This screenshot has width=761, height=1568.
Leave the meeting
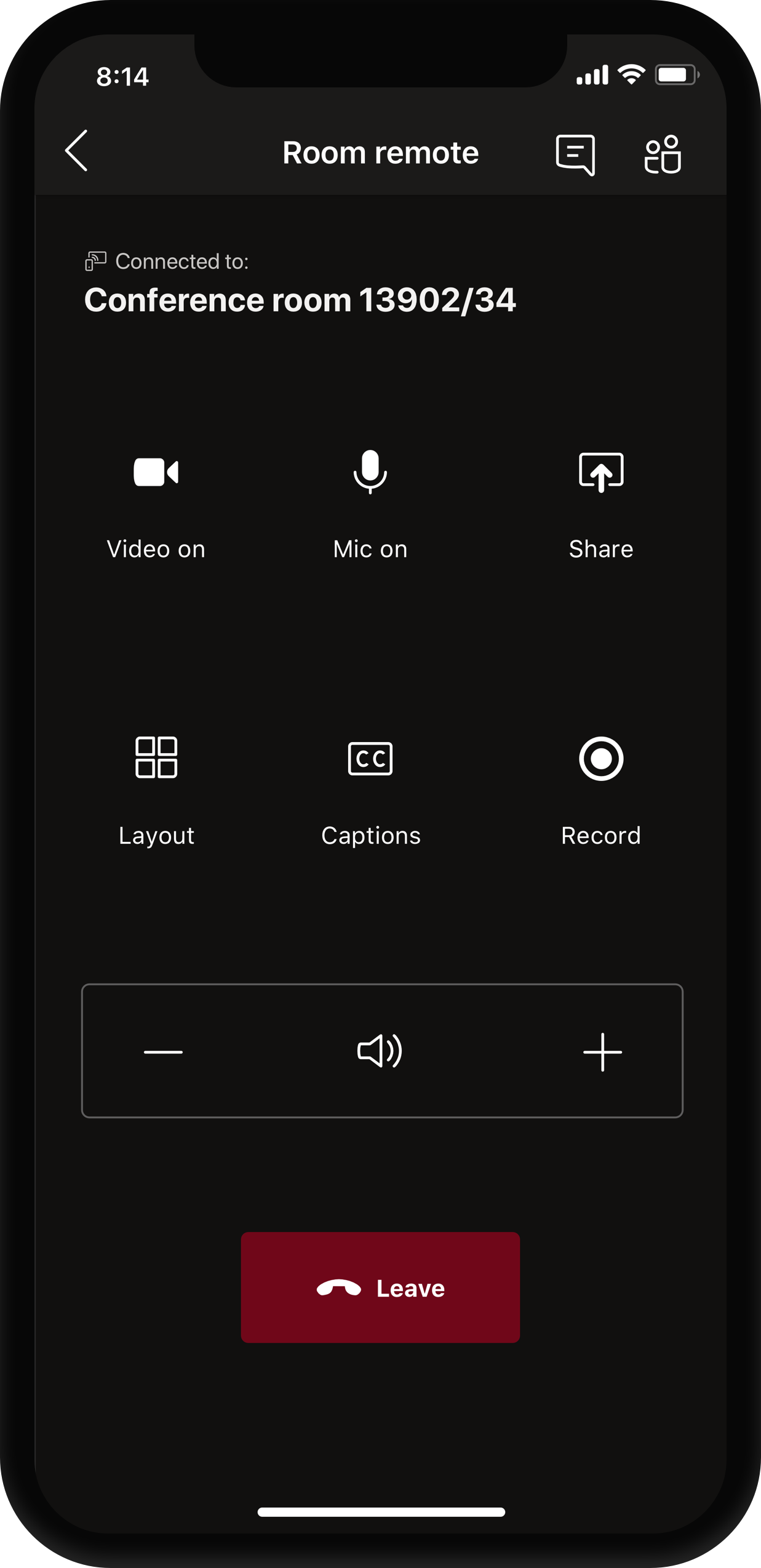click(x=380, y=1287)
